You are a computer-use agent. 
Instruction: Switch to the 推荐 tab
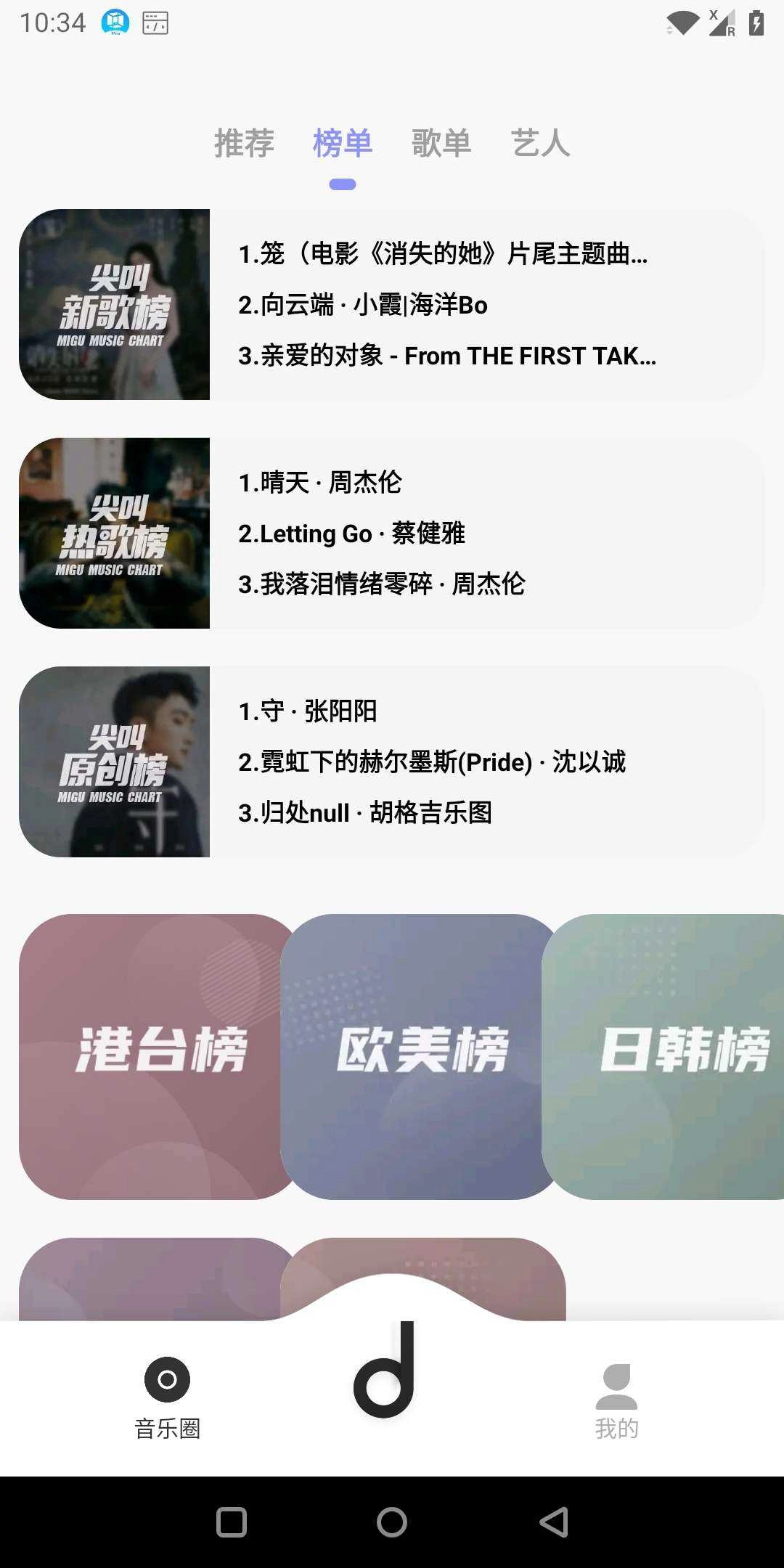coord(243,143)
